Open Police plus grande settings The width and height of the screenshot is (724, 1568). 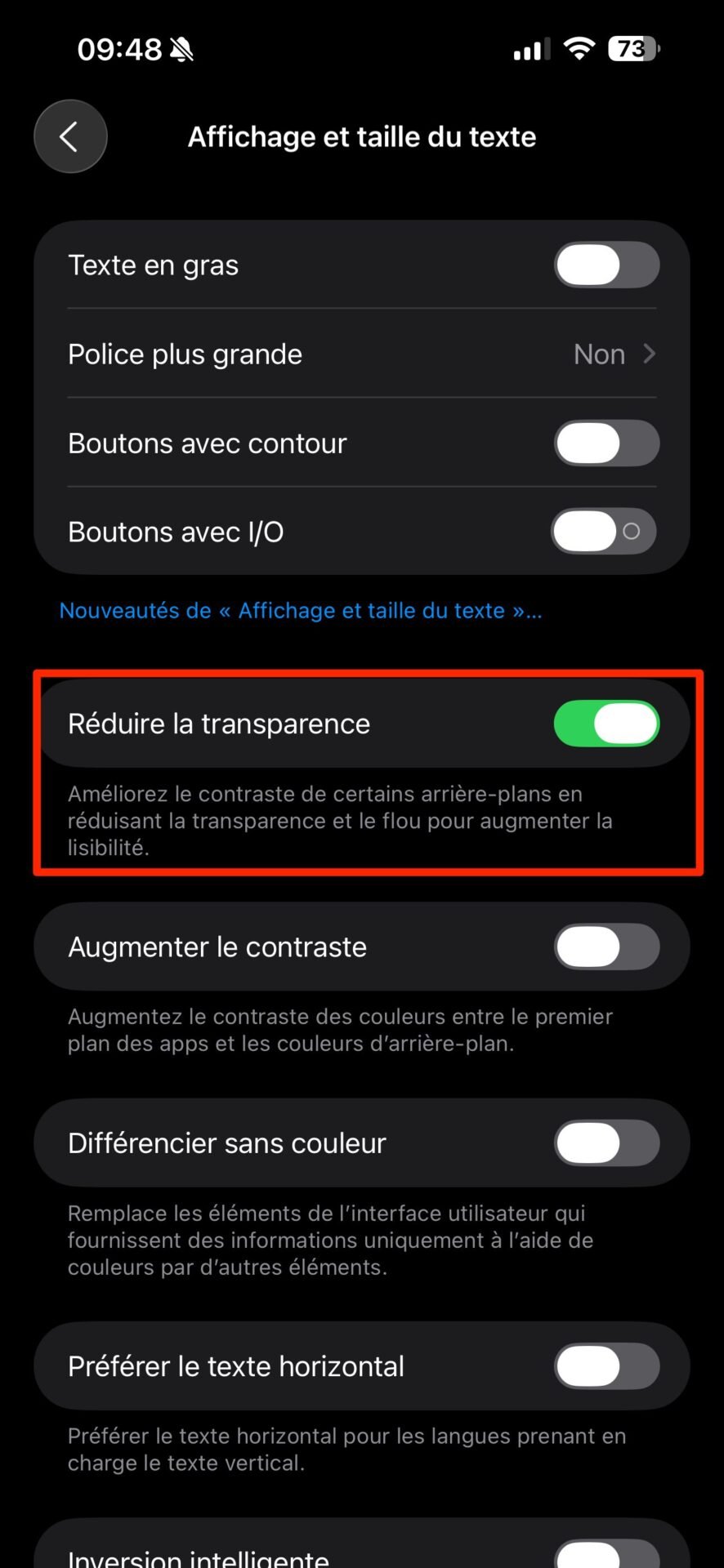coord(362,354)
